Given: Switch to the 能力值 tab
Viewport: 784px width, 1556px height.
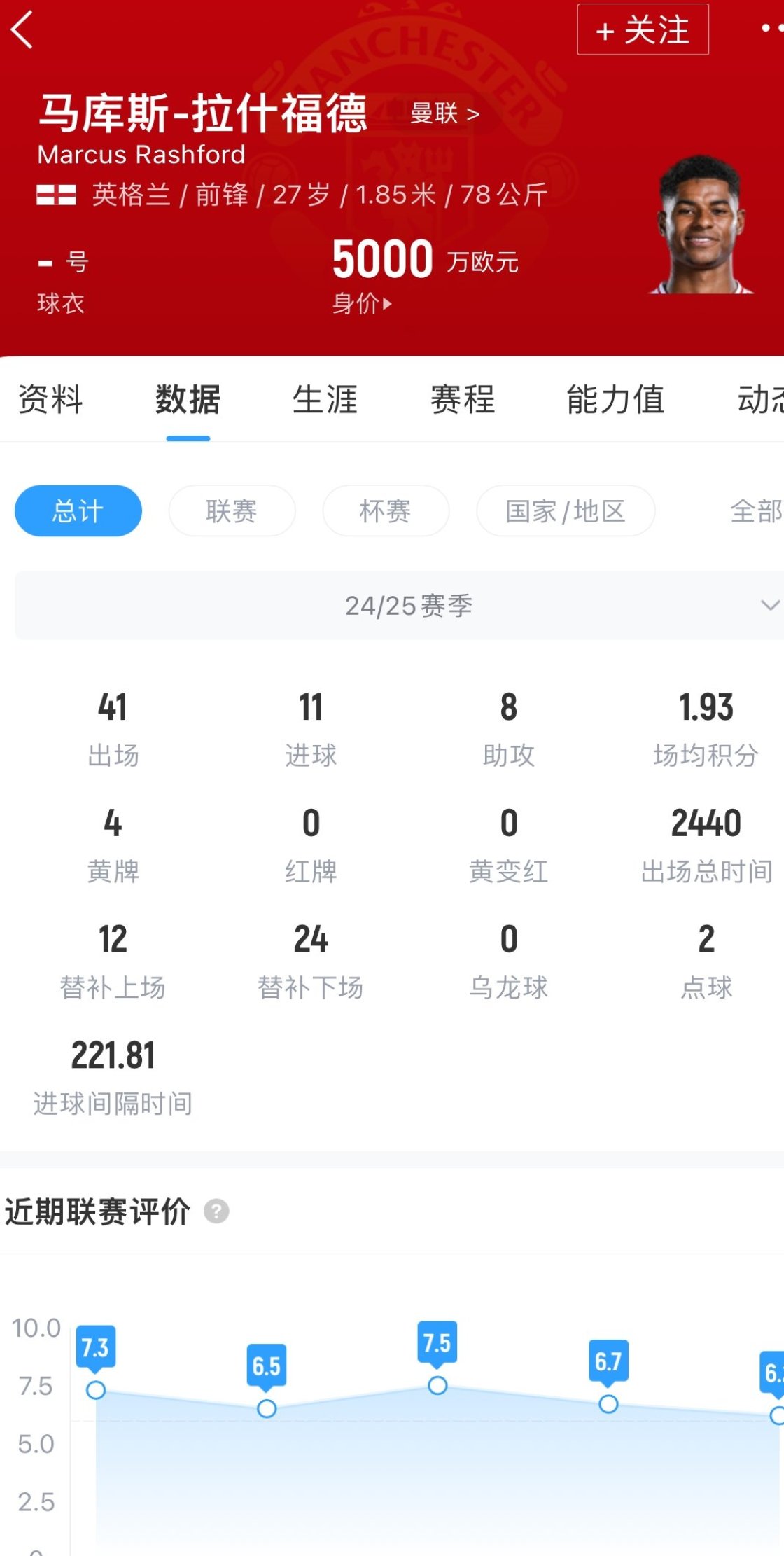Looking at the screenshot, I should (615, 399).
